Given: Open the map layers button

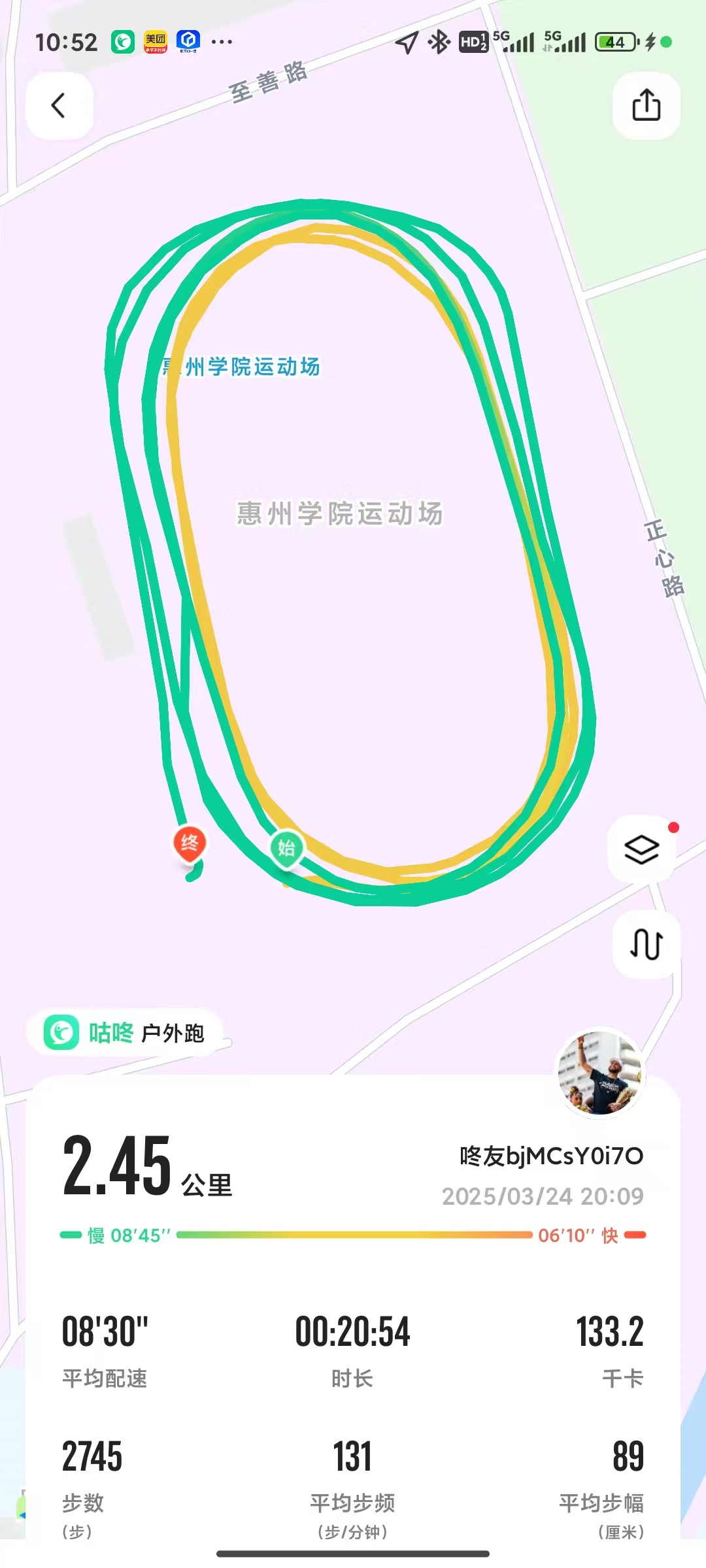Looking at the screenshot, I should (641, 849).
